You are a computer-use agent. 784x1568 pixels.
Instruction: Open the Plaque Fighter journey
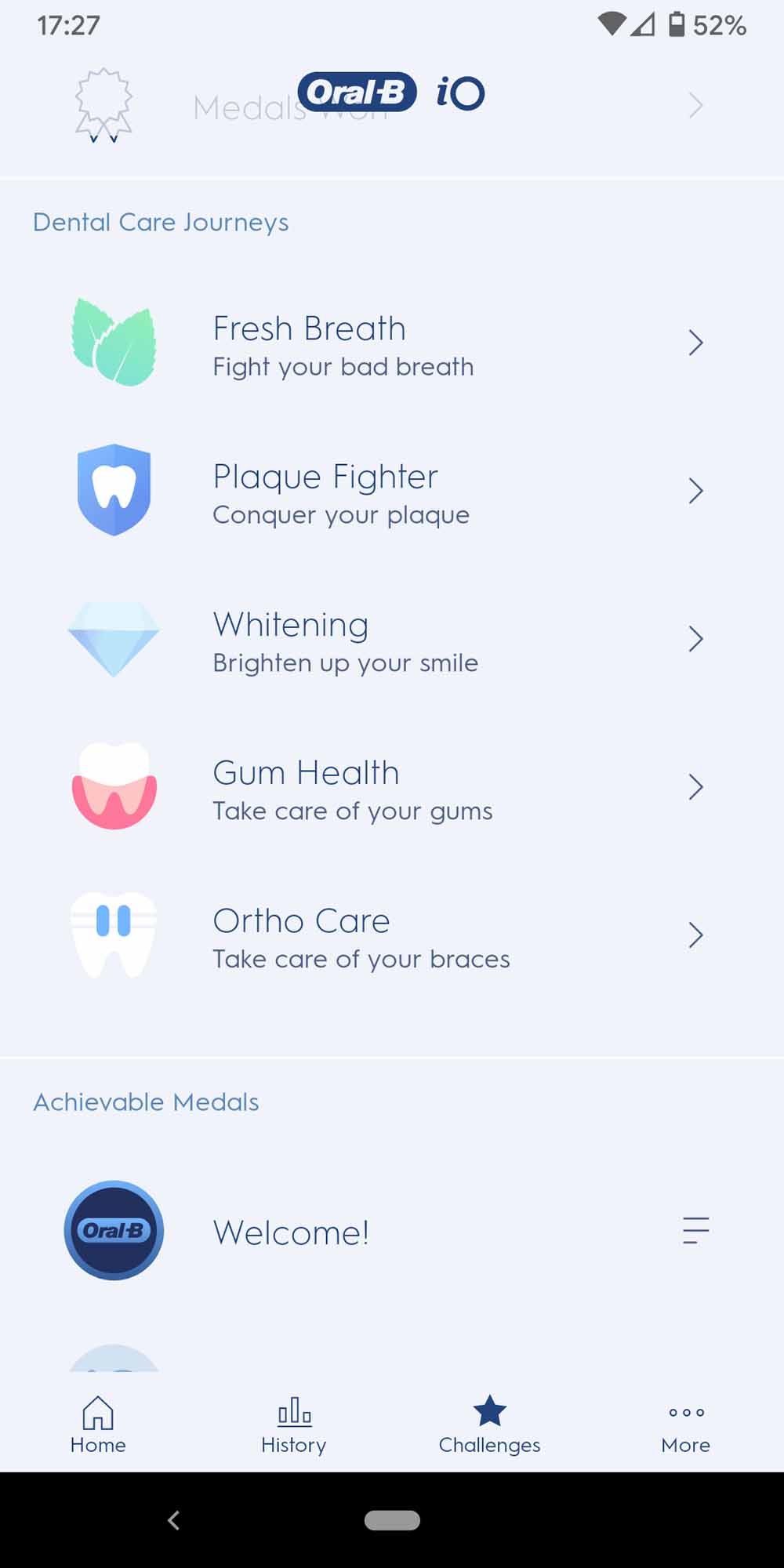[x=392, y=491]
